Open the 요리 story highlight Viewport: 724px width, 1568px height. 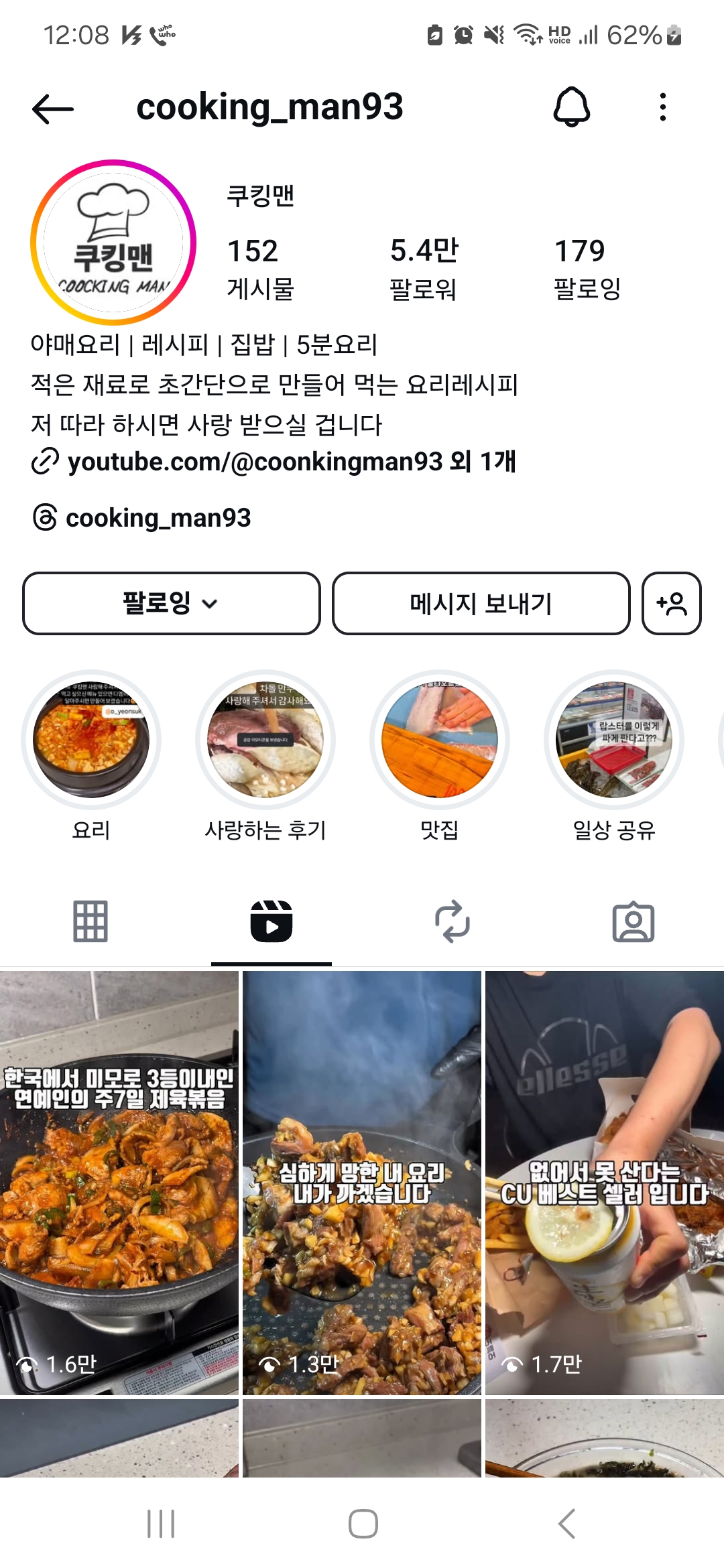click(91, 757)
